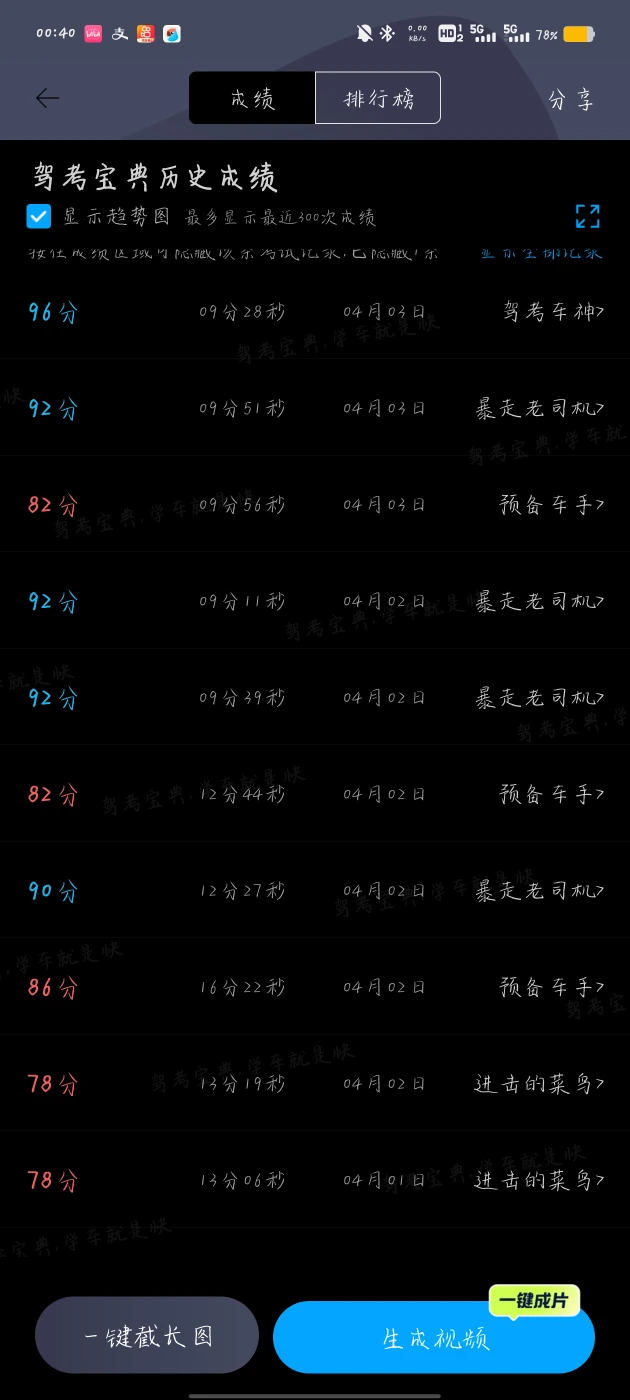Open the 96分 驾考车神 record
Viewport: 630px width, 1400px height.
click(315, 312)
